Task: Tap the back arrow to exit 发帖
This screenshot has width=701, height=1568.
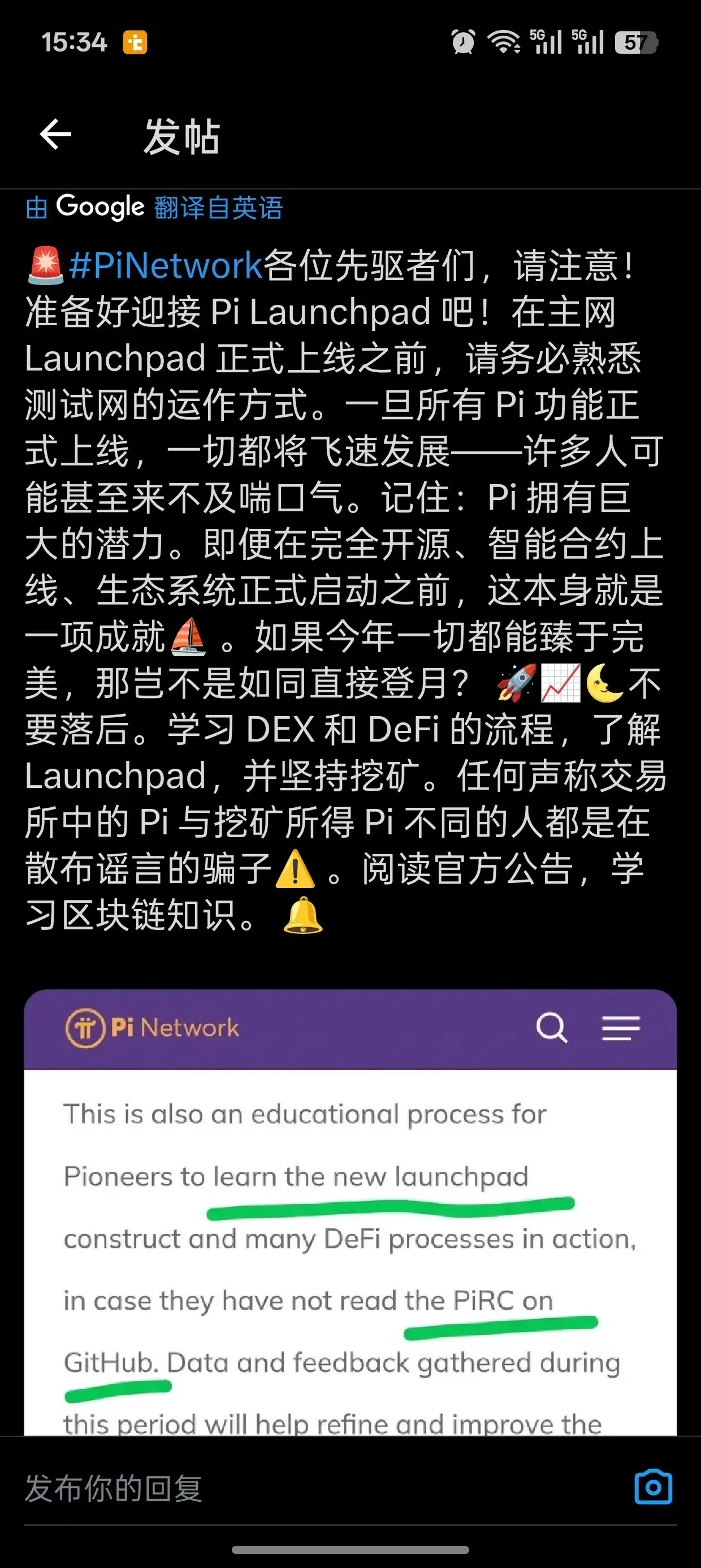Action: tap(55, 135)
